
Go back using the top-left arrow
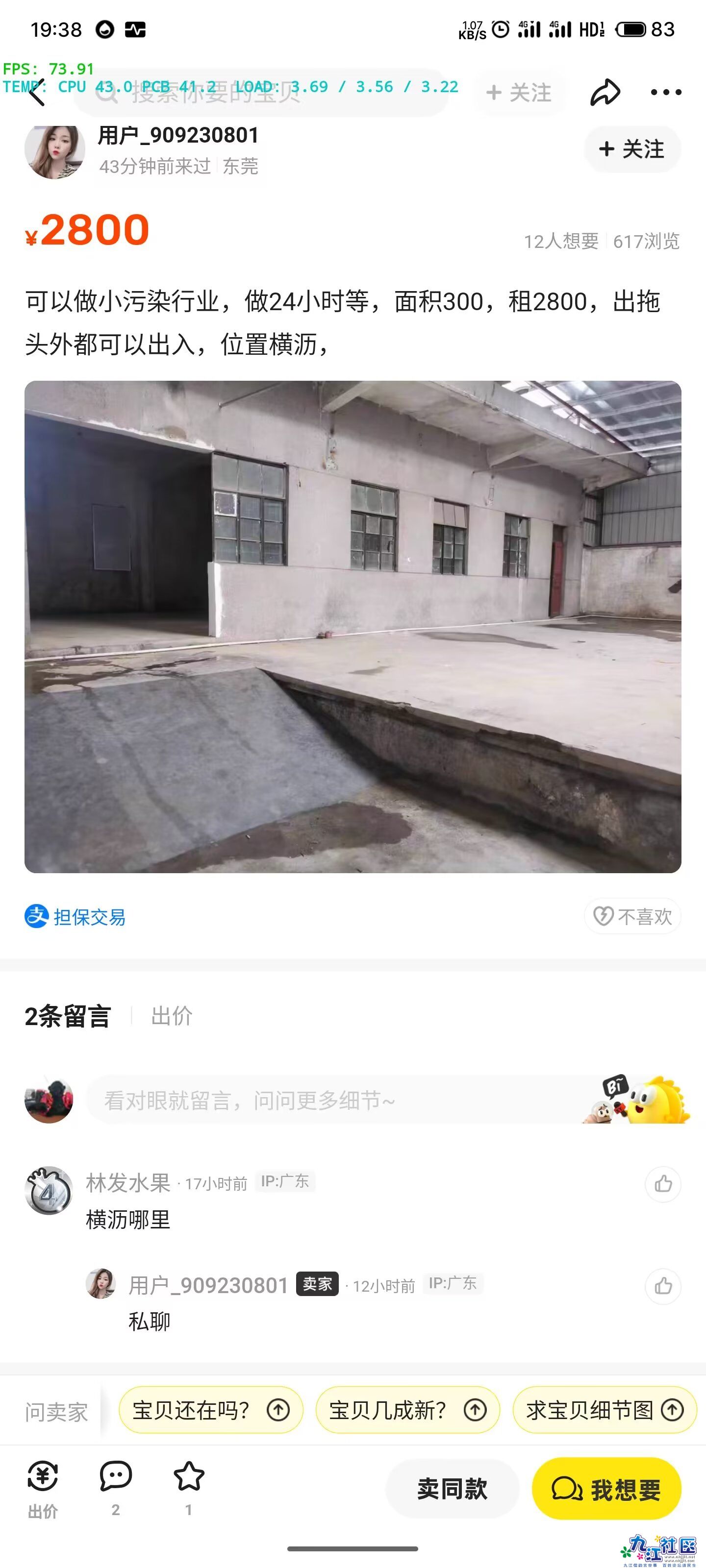(x=38, y=93)
